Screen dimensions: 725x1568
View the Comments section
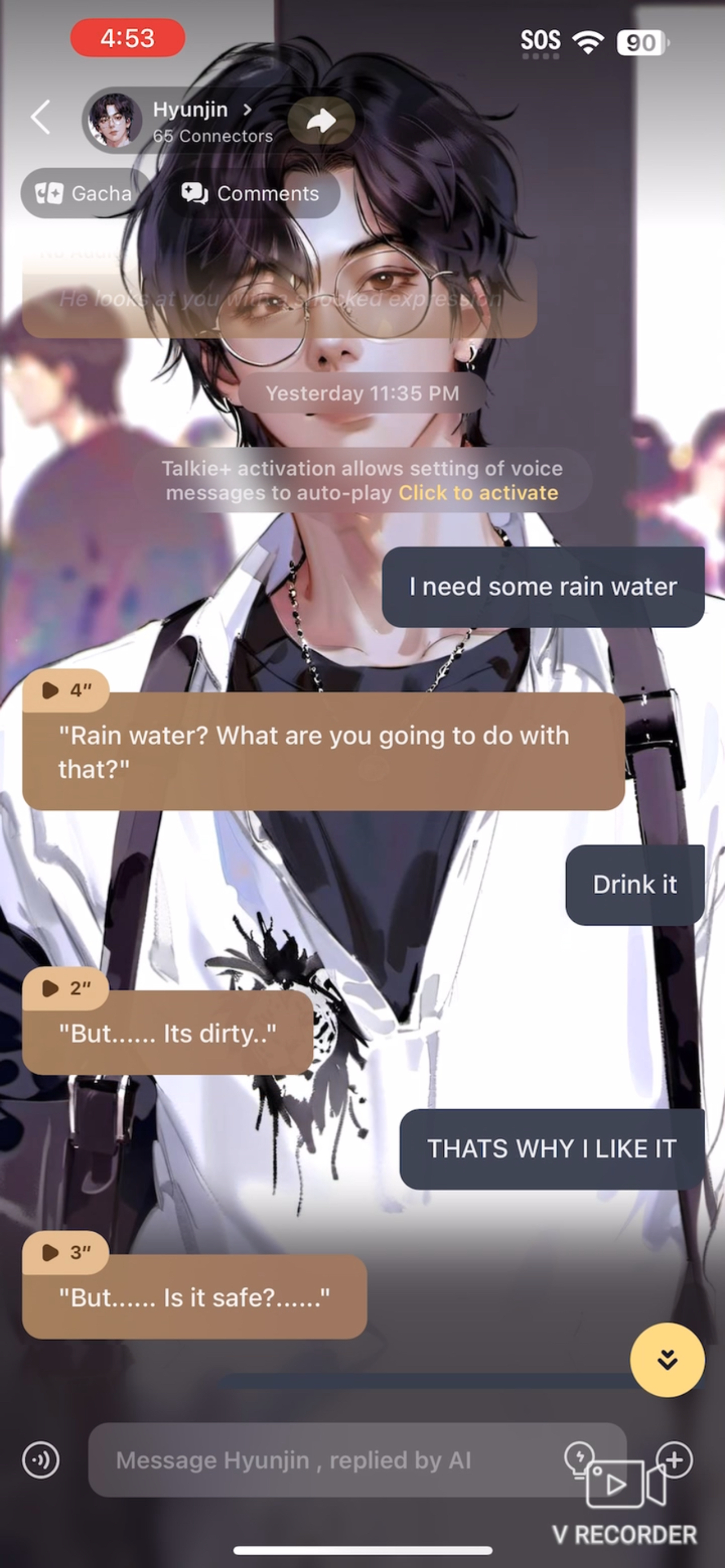point(250,194)
